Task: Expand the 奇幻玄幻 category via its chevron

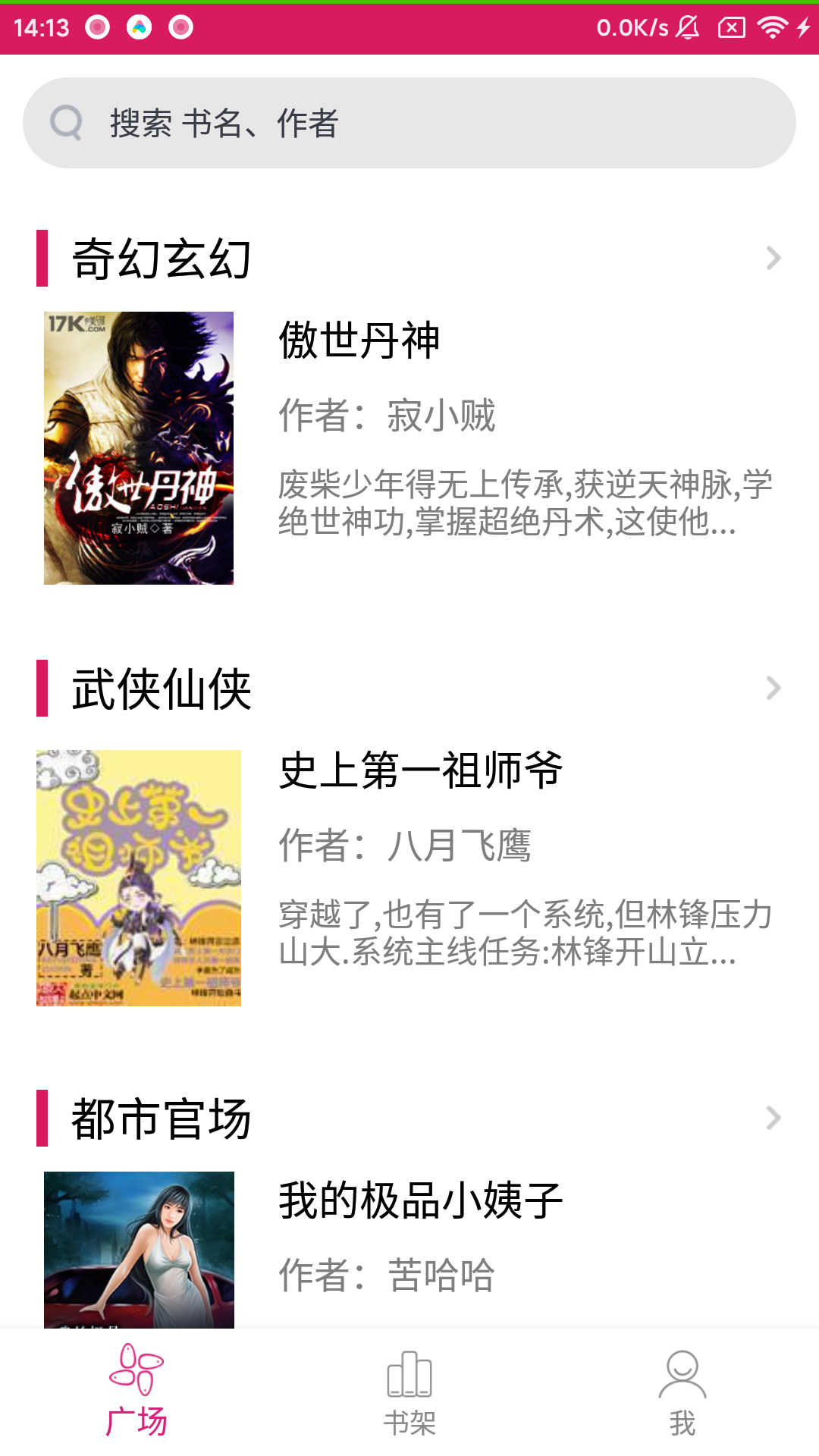Action: click(773, 259)
